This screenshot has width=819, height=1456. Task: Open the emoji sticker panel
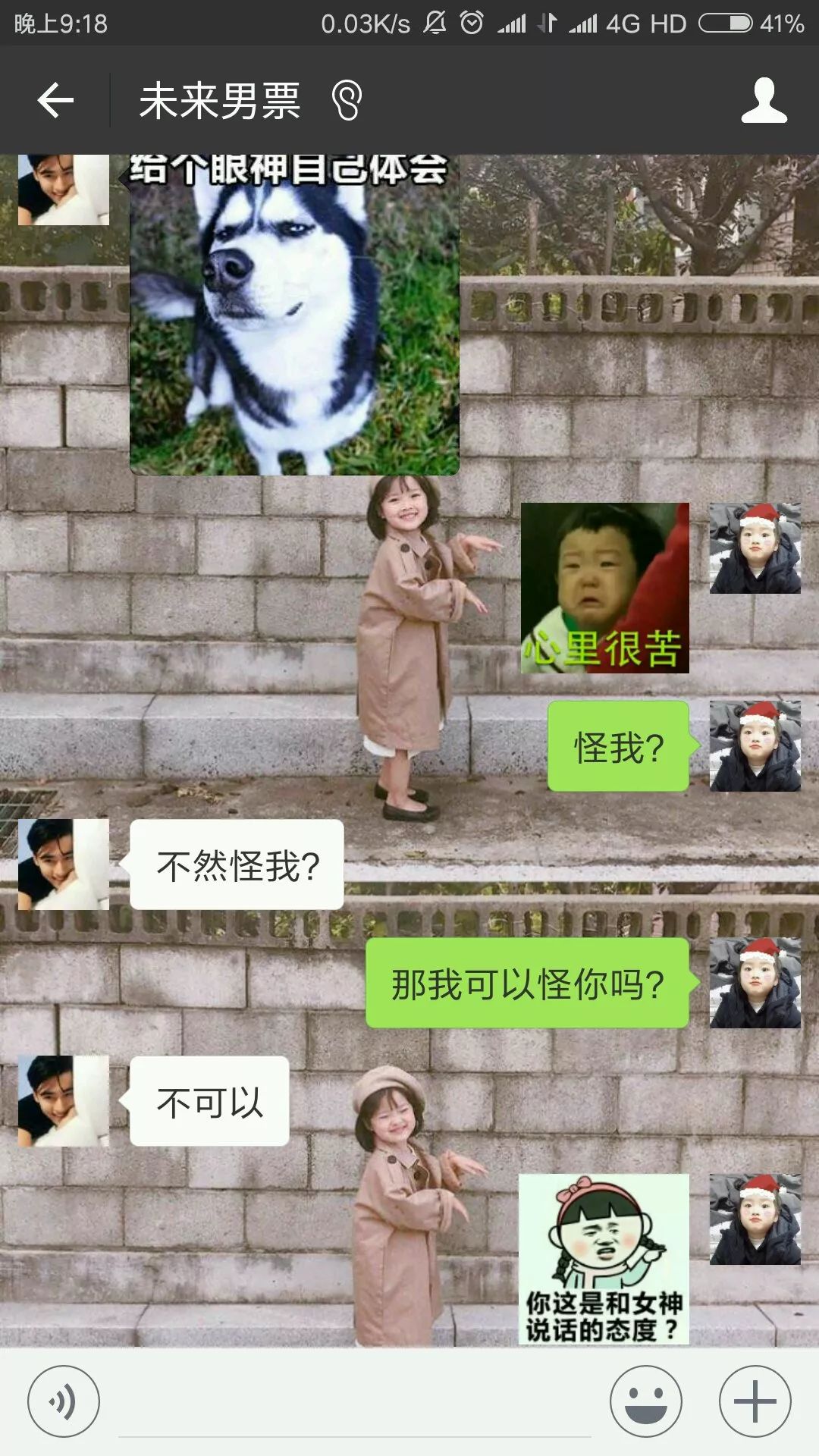coord(646,1401)
